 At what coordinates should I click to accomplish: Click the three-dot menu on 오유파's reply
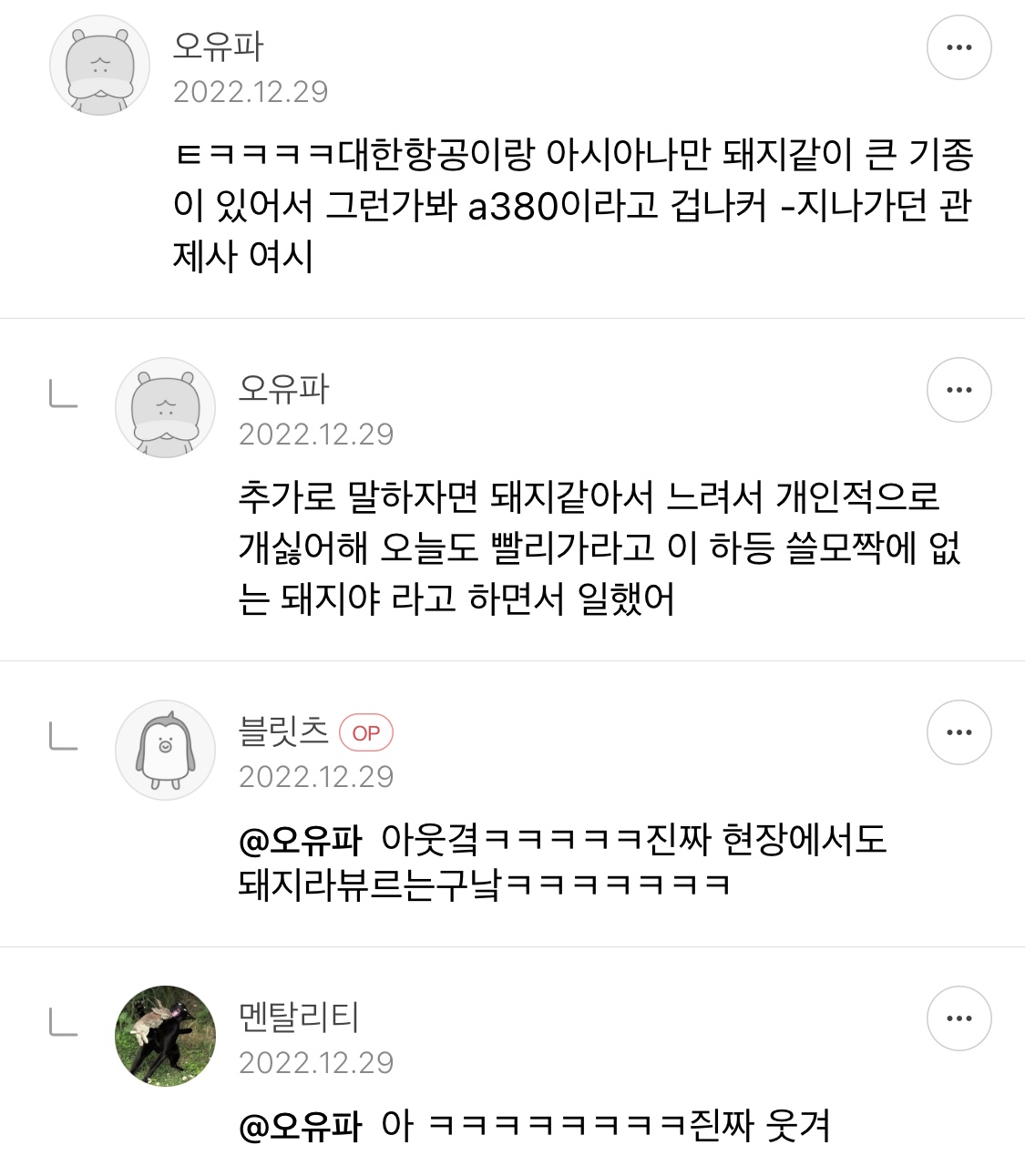click(x=958, y=389)
